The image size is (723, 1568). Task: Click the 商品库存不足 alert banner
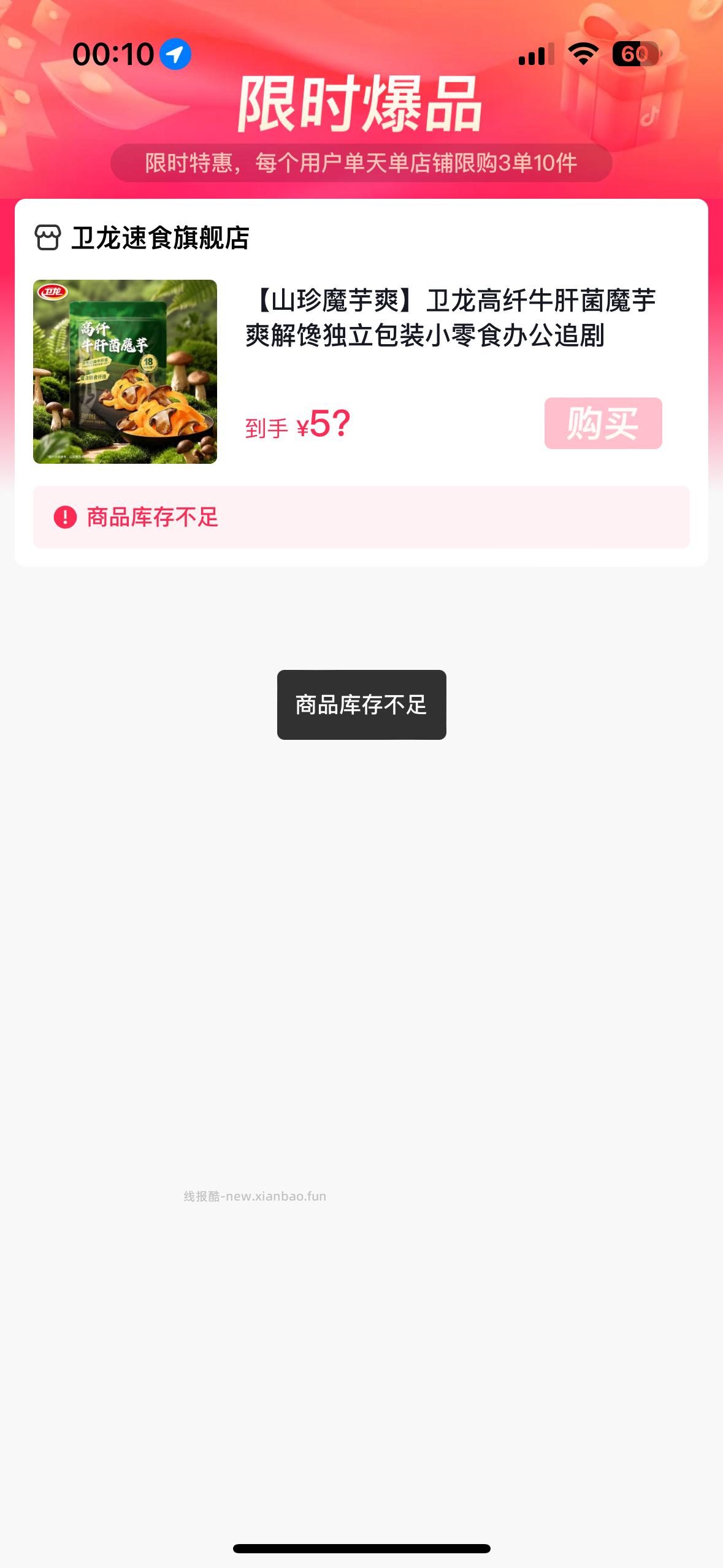[361, 518]
